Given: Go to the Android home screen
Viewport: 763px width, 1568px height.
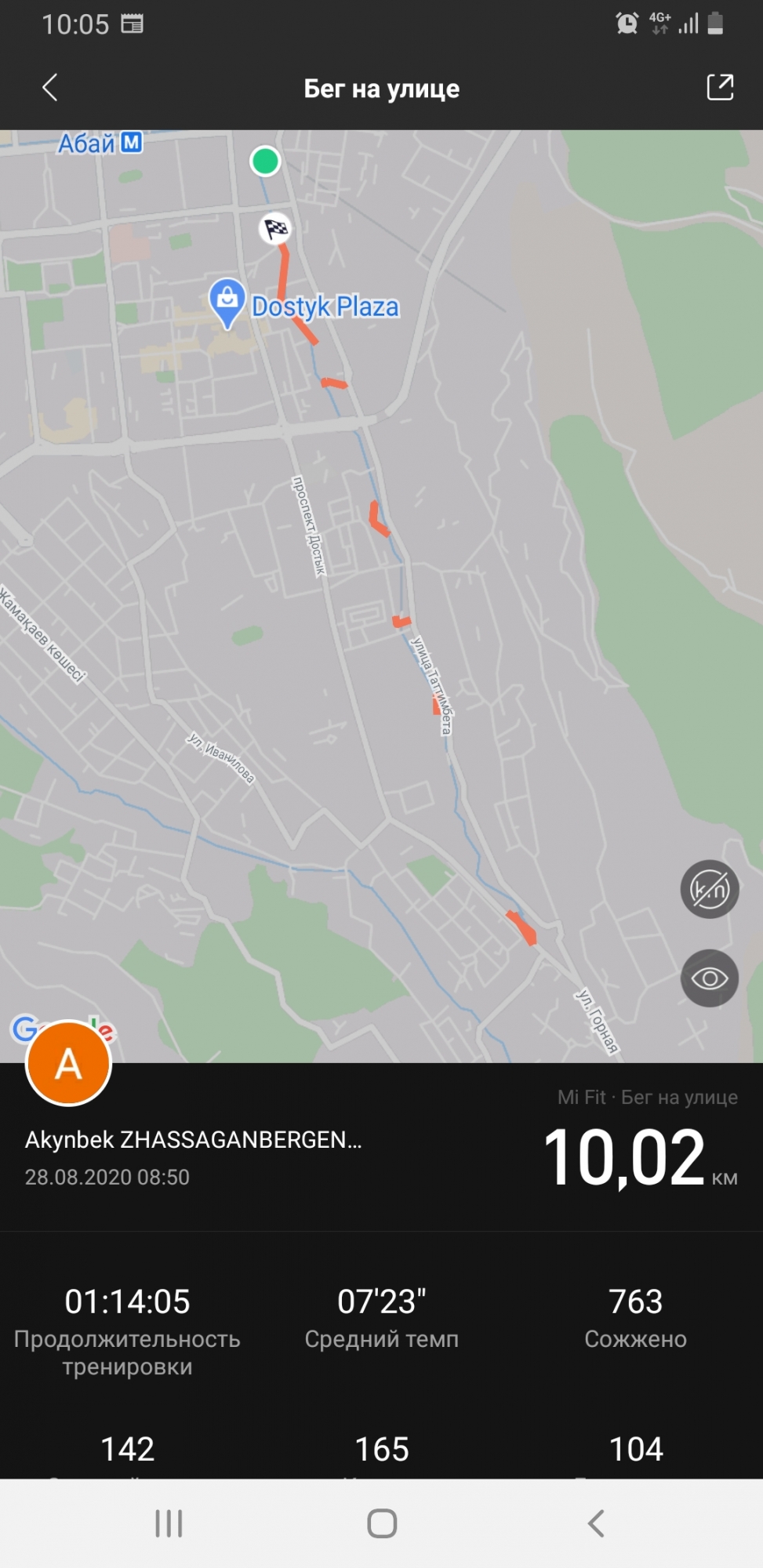Looking at the screenshot, I should (382, 1523).
